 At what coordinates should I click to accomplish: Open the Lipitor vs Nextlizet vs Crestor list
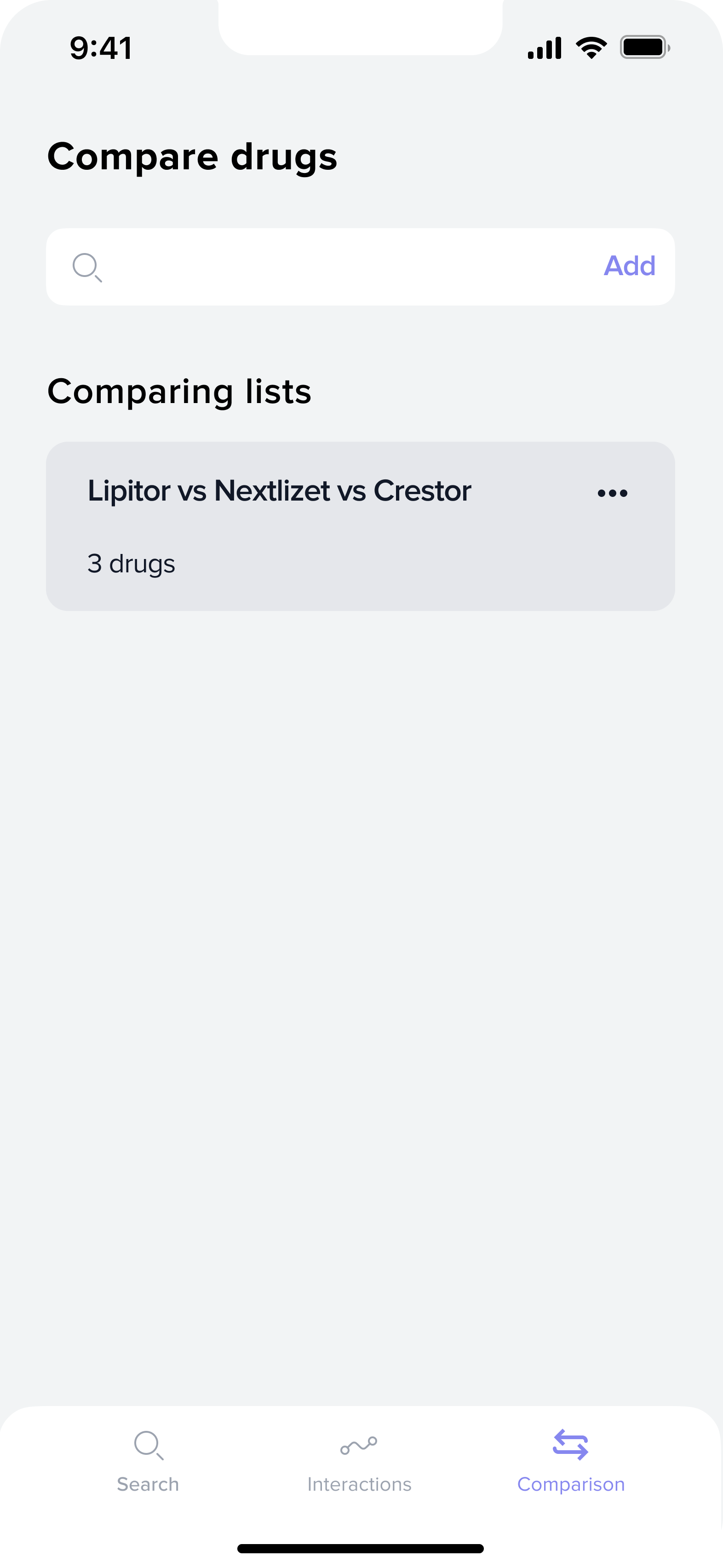click(360, 526)
